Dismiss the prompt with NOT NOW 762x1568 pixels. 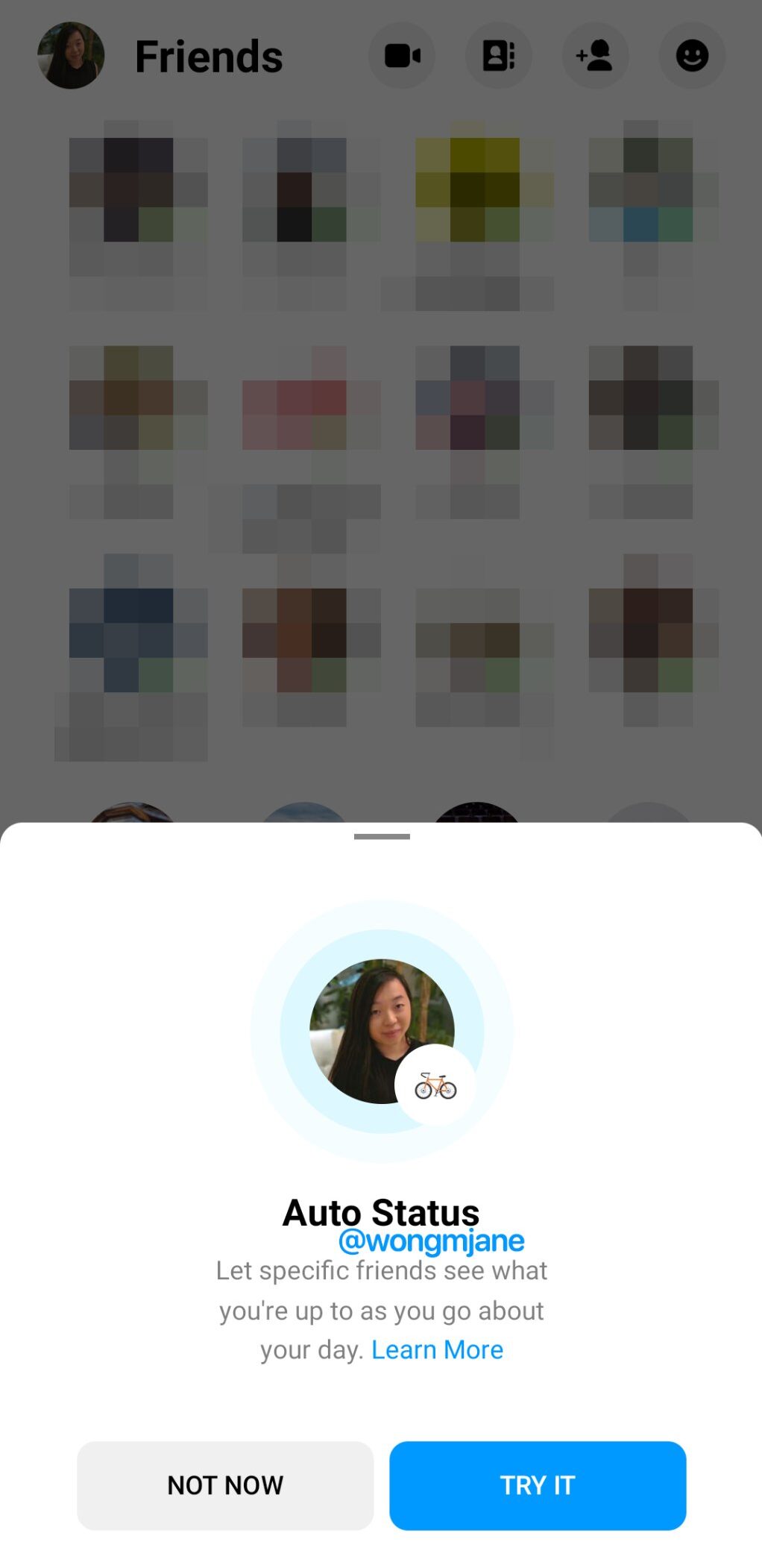click(225, 1485)
